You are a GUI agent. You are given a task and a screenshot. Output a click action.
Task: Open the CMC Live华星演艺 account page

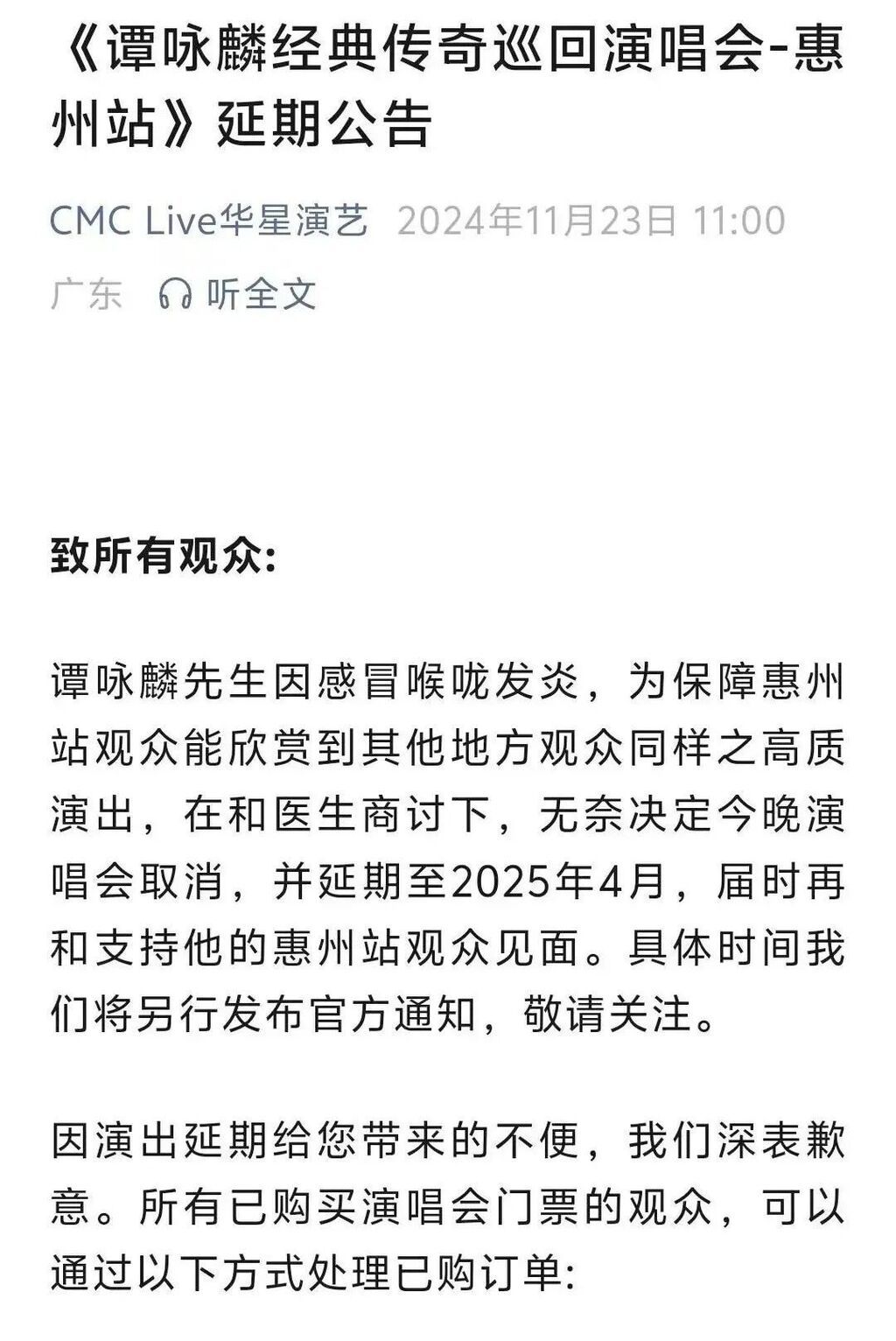[209, 220]
